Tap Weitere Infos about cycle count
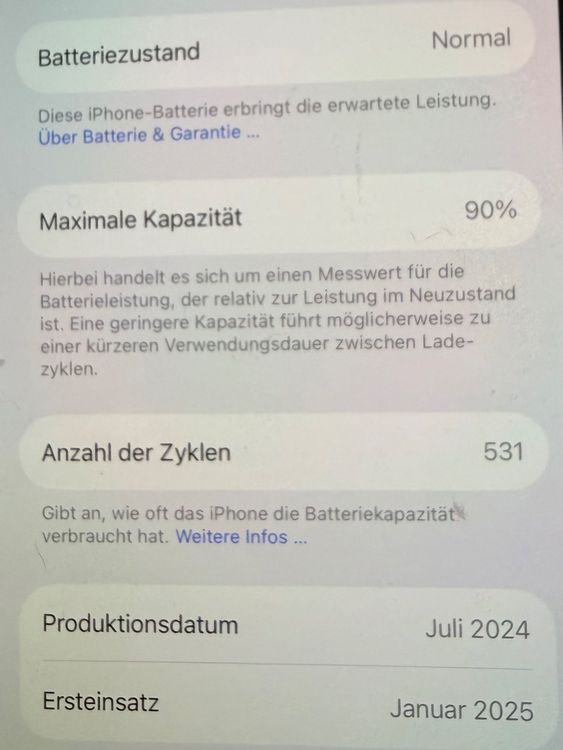Screen dimensions: 563x750 (242, 537)
